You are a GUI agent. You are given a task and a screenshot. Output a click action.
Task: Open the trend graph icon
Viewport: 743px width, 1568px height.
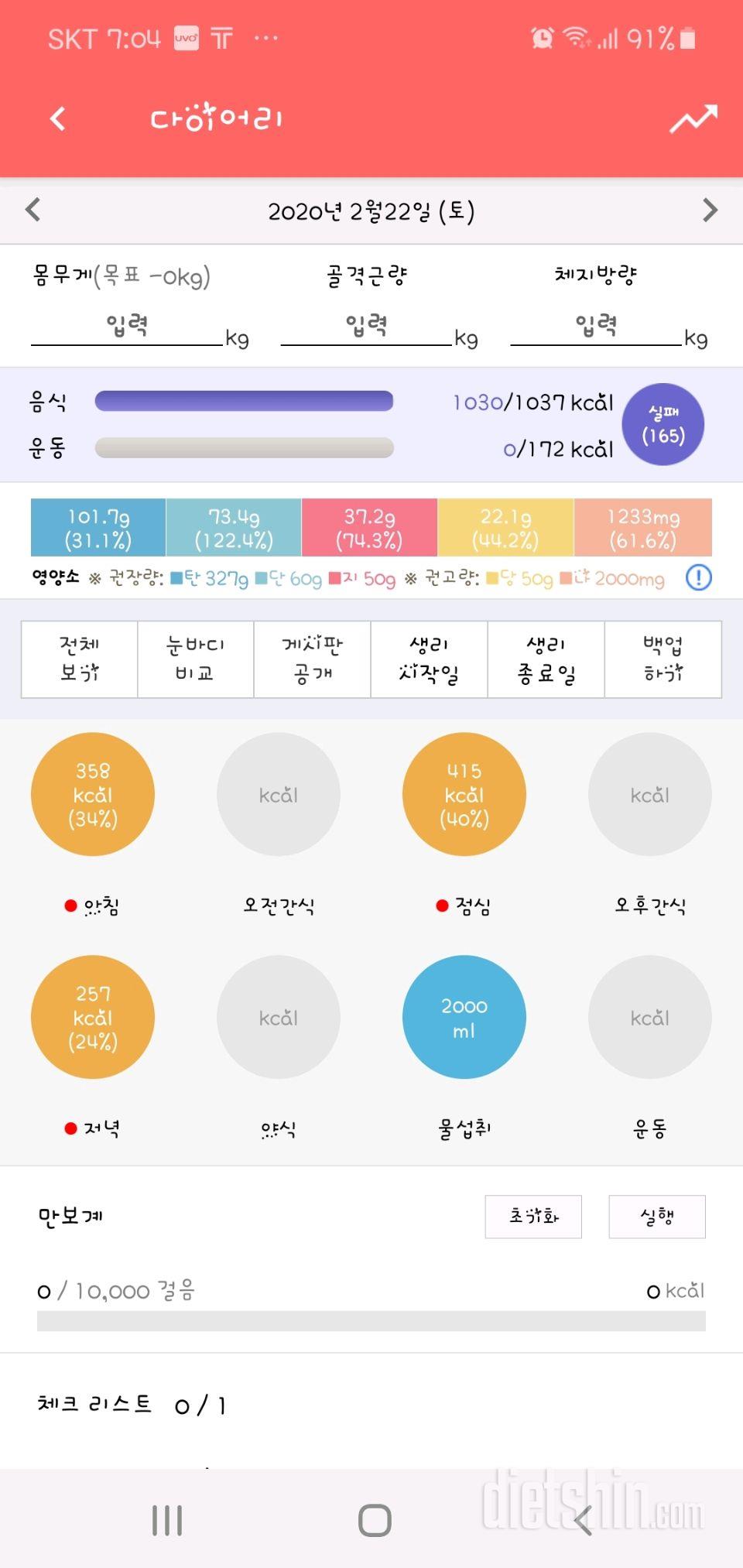pos(693,119)
